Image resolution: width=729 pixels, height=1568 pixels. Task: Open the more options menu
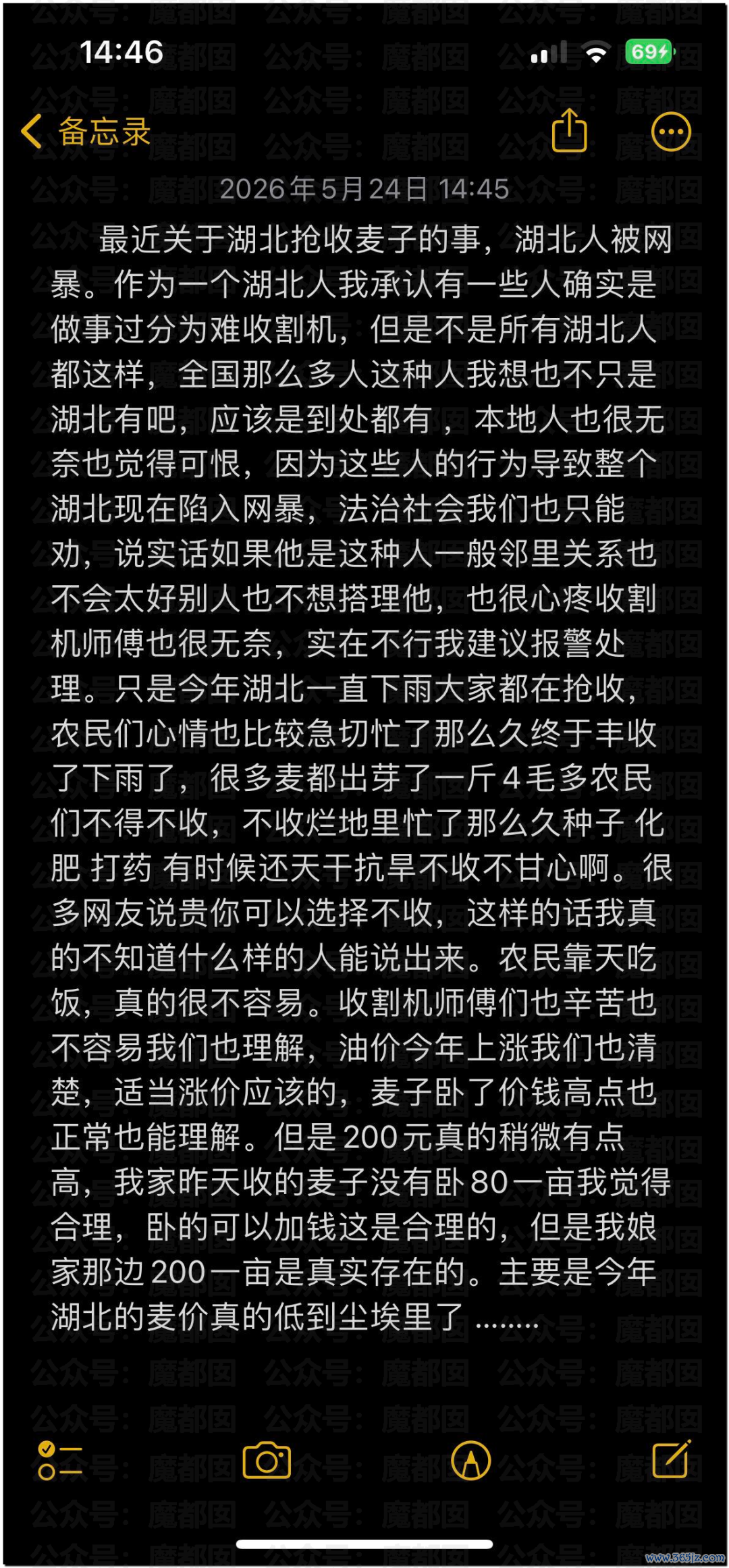coord(670,131)
